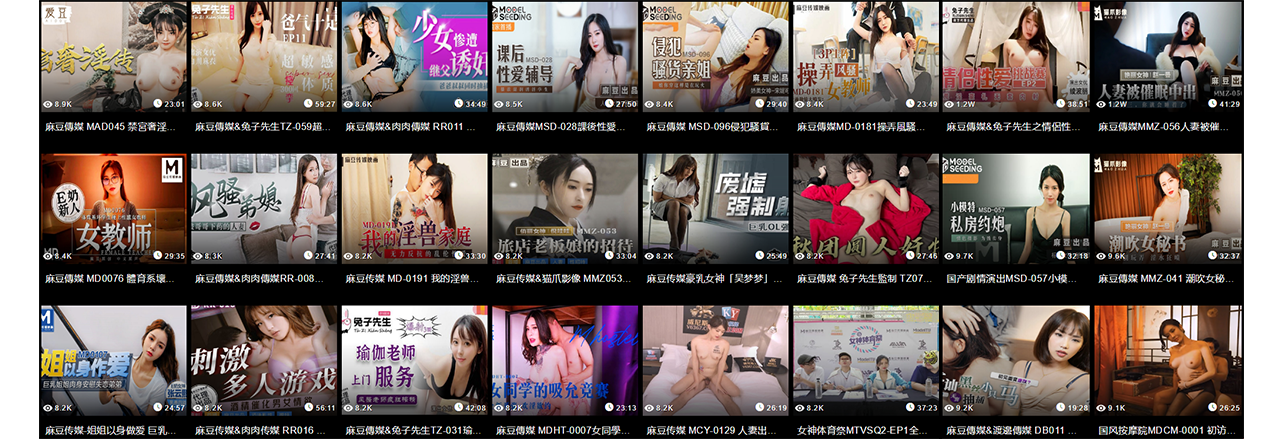Select the MCY-0129 video
This screenshot has height=439, width=1284.
(x=715, y=361)
